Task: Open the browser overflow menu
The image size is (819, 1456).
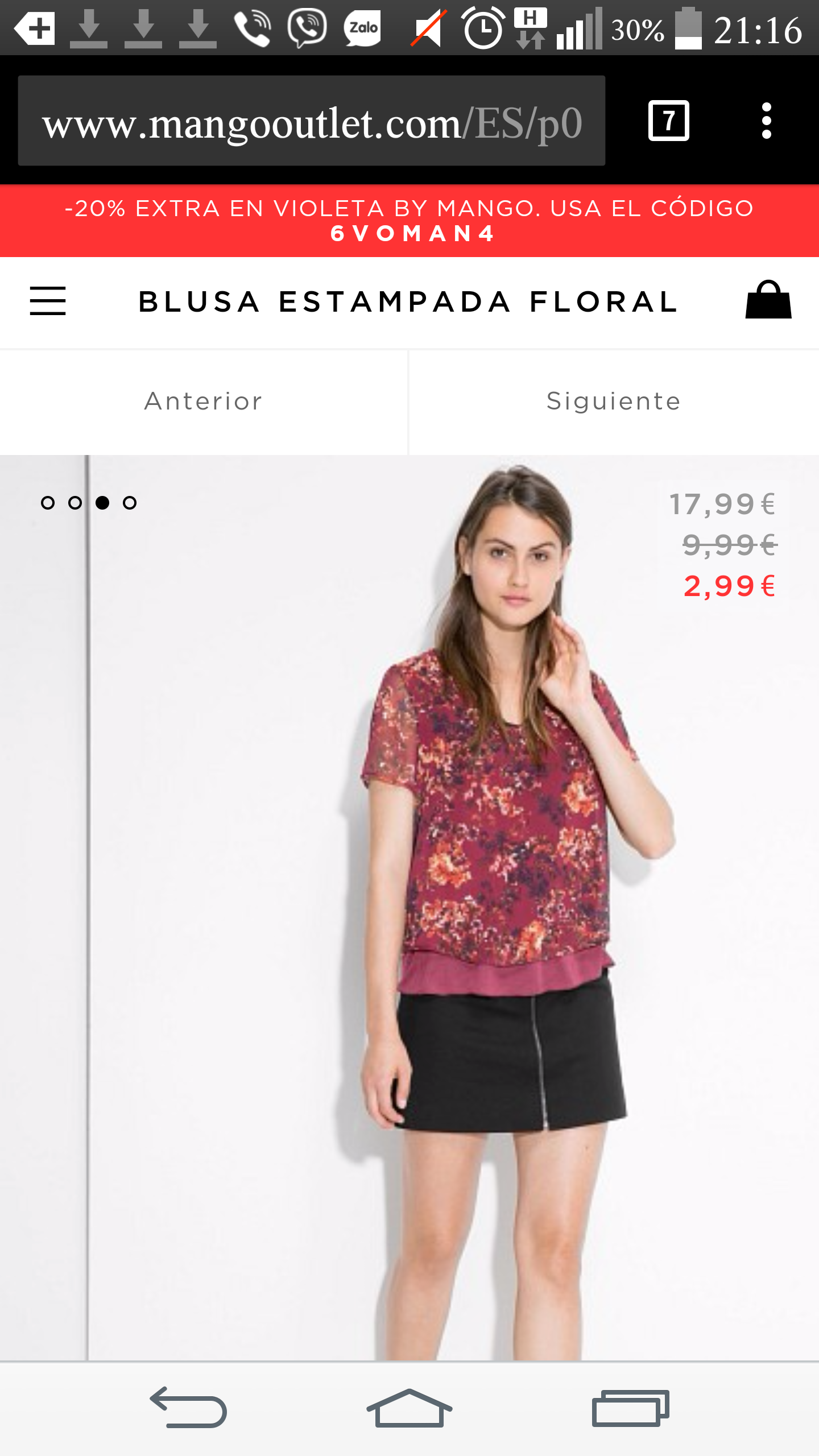Action: 766,121
